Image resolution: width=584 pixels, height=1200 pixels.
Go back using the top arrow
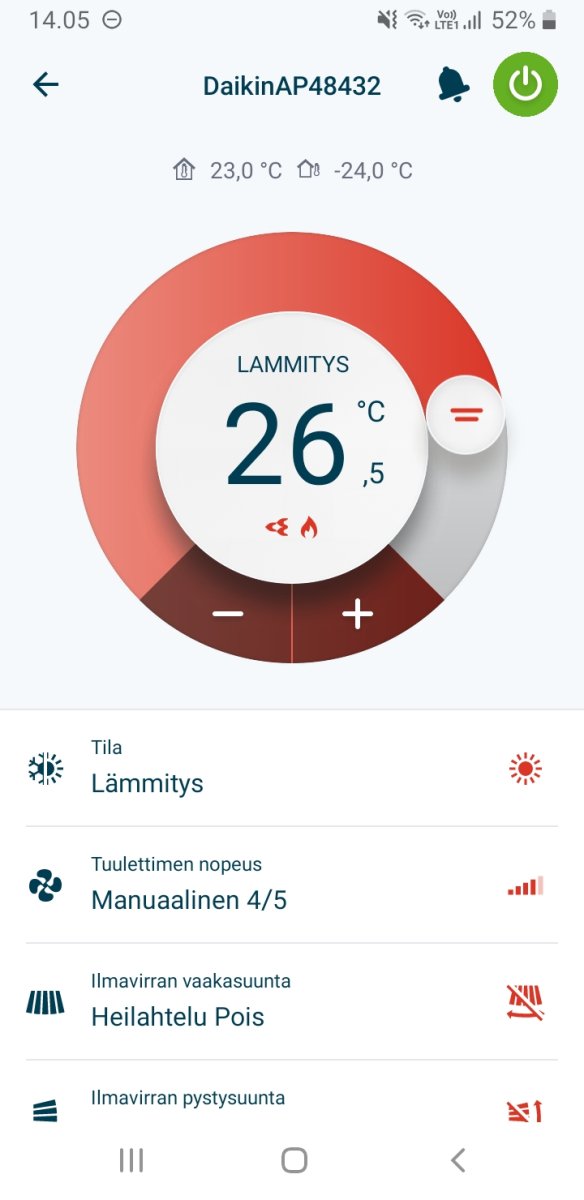tap(46, 85)
